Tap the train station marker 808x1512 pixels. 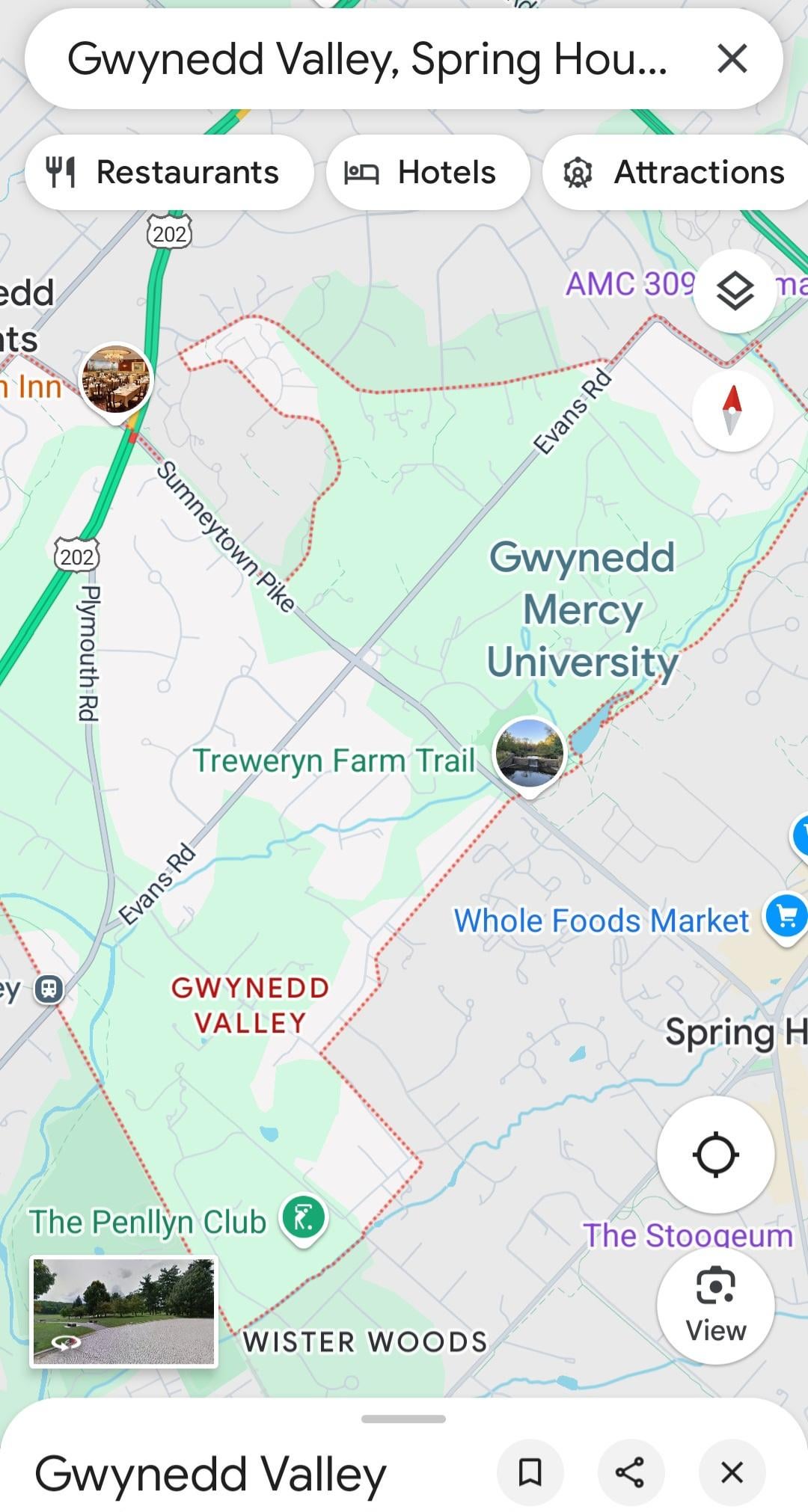(x=49, y=989)
